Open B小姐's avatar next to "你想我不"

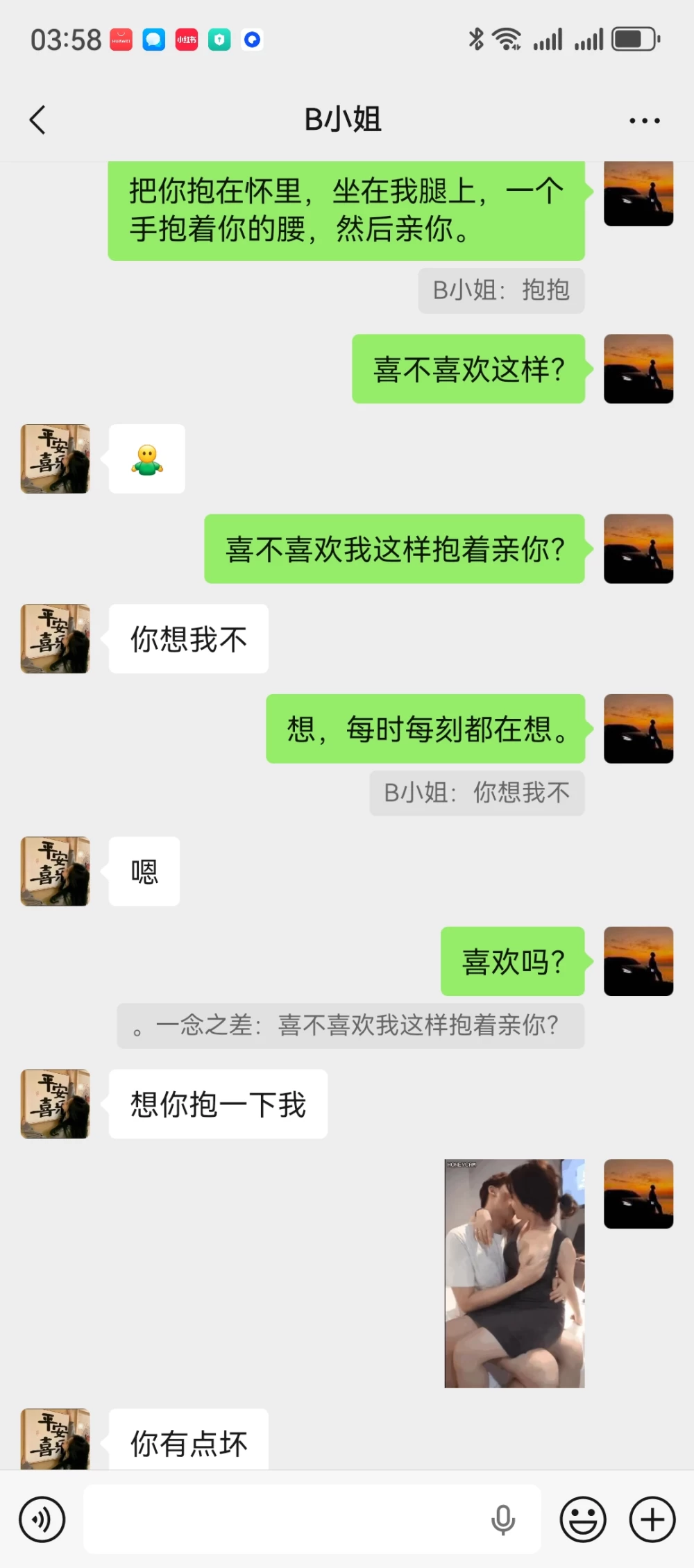click(x=56, y=639)
